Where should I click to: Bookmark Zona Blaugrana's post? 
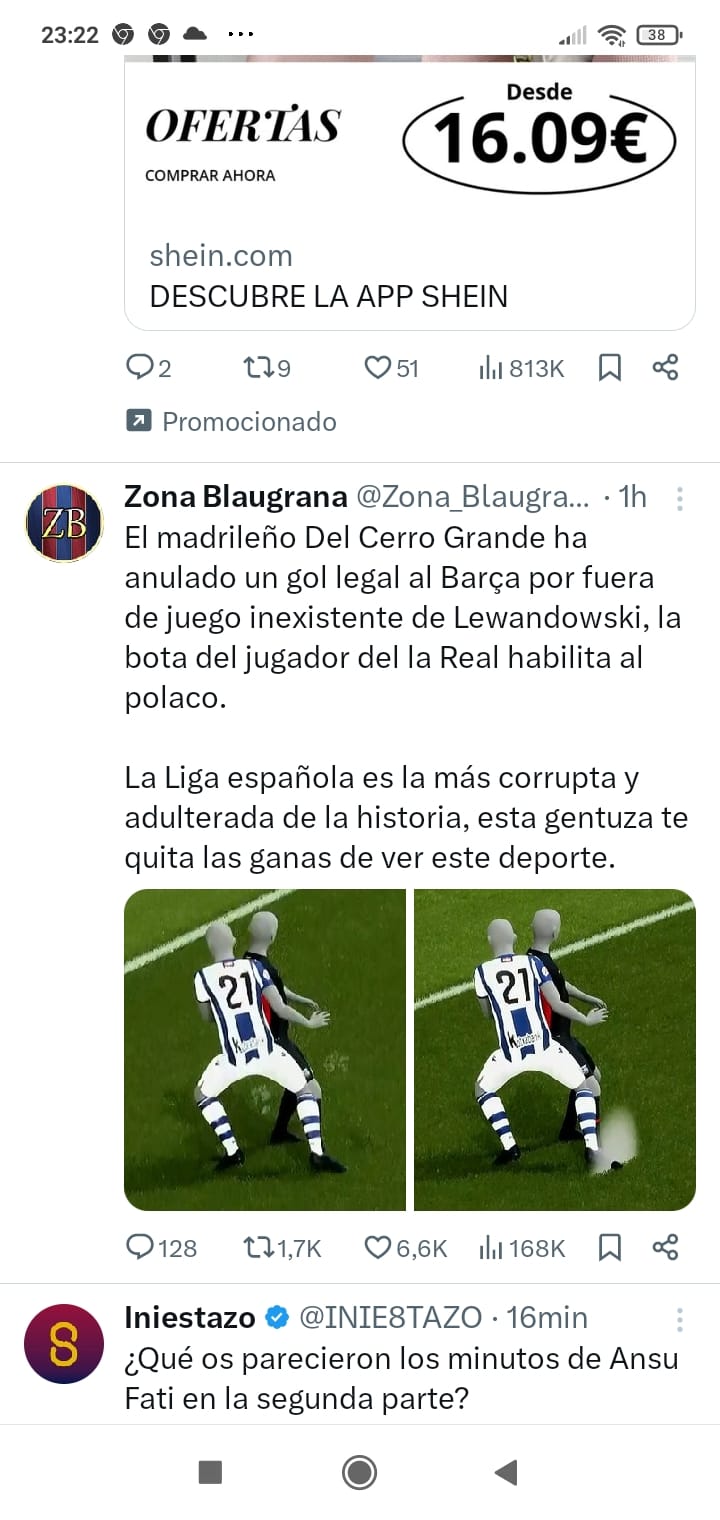tap(609, 1248)
